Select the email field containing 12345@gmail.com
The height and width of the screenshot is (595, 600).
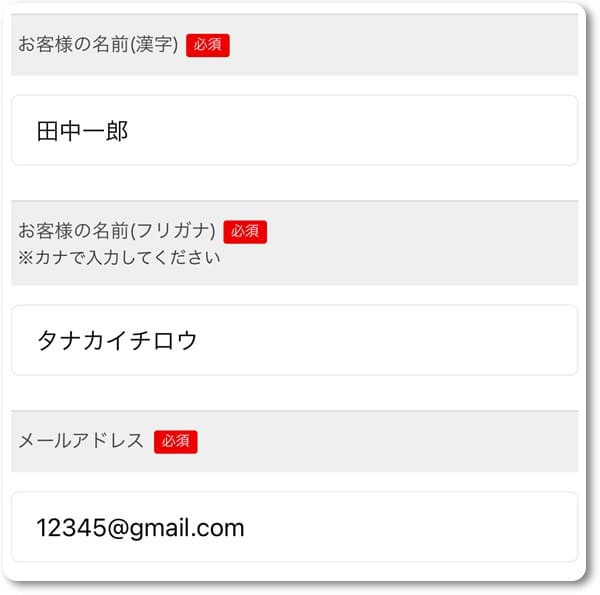coord(294,527)
